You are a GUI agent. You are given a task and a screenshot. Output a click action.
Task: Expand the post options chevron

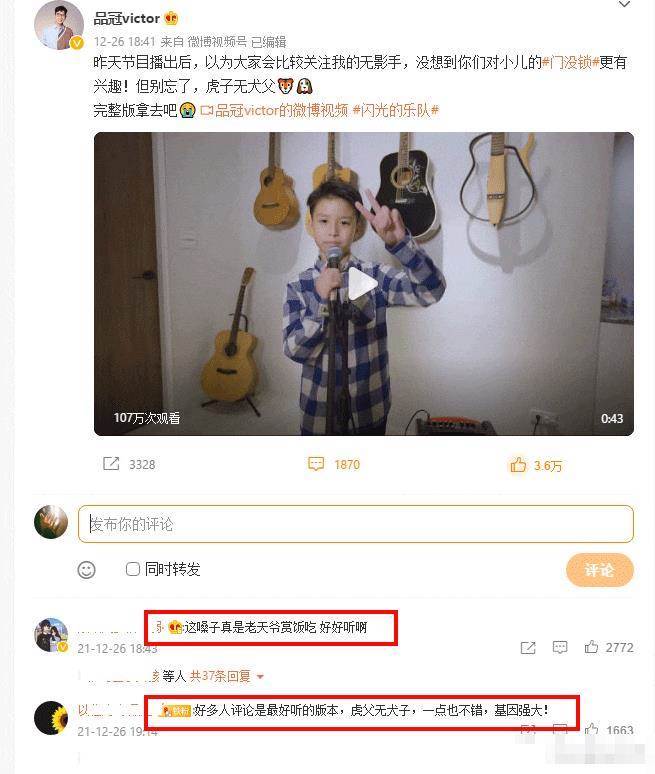(x=624, y=6)
